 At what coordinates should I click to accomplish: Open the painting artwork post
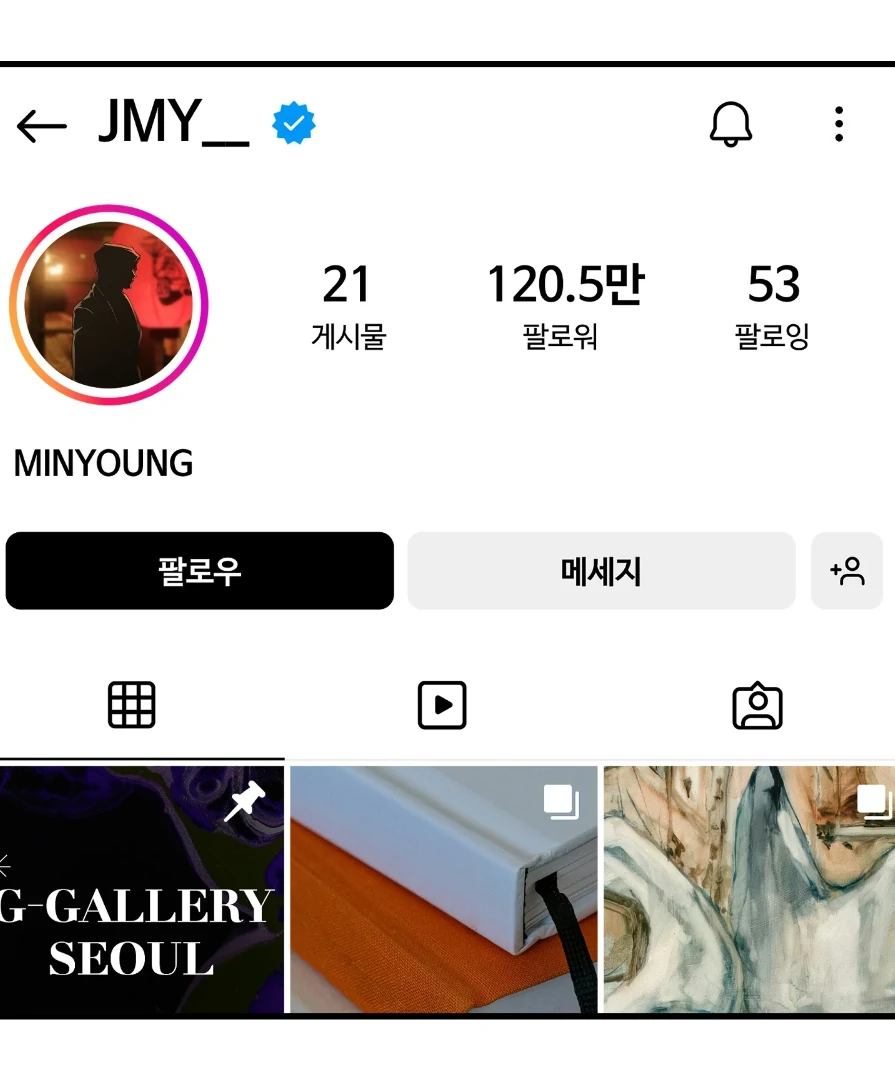pos(749,890)
